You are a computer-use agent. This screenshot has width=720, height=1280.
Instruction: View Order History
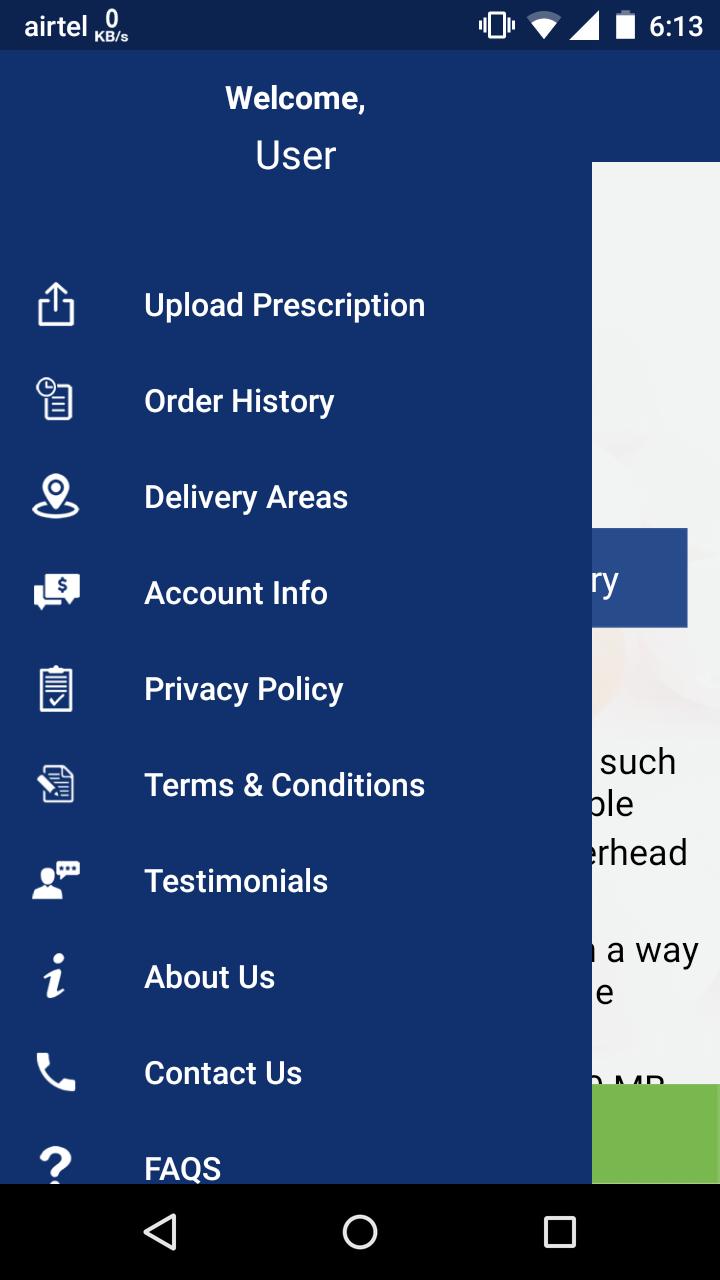(239, 401)
